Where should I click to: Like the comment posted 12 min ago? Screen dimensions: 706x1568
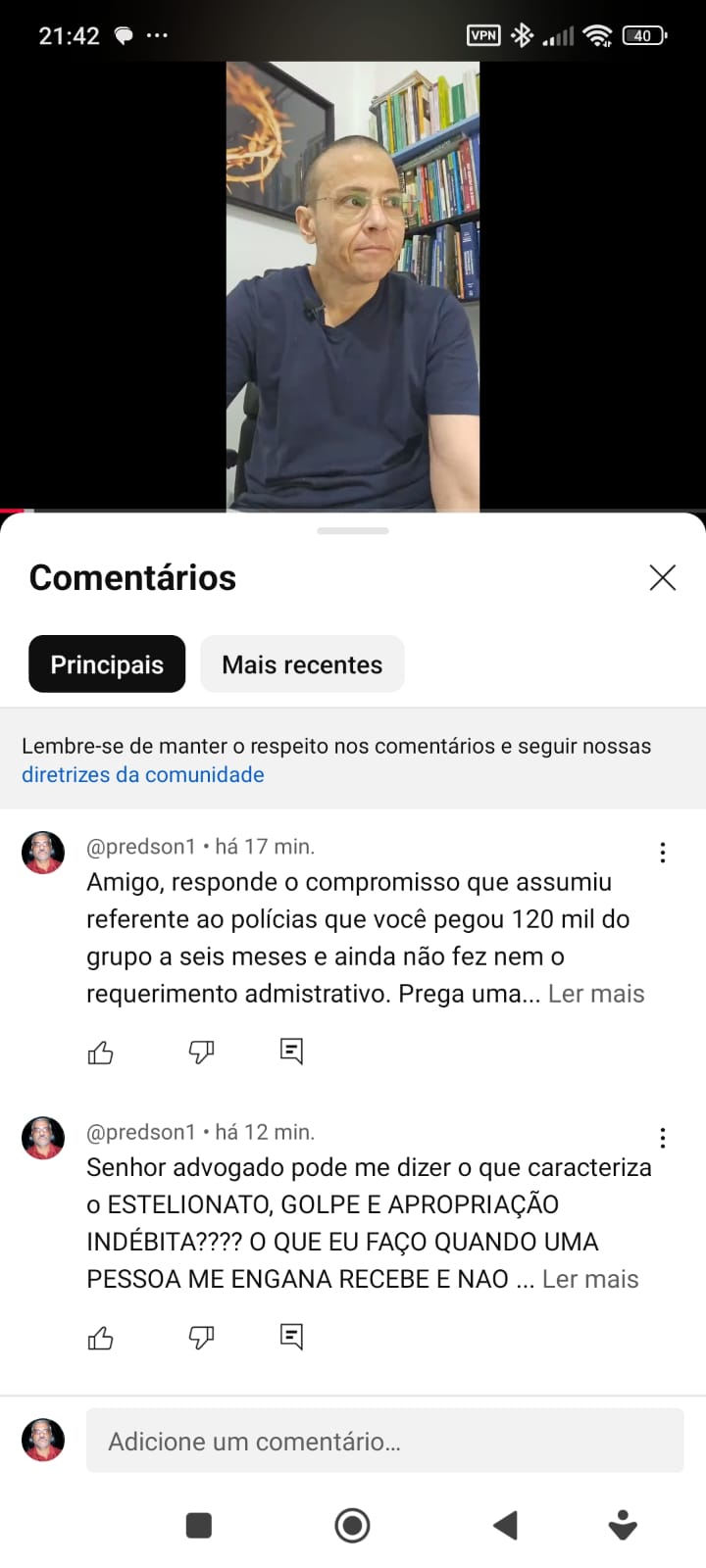coord(101,1338)
